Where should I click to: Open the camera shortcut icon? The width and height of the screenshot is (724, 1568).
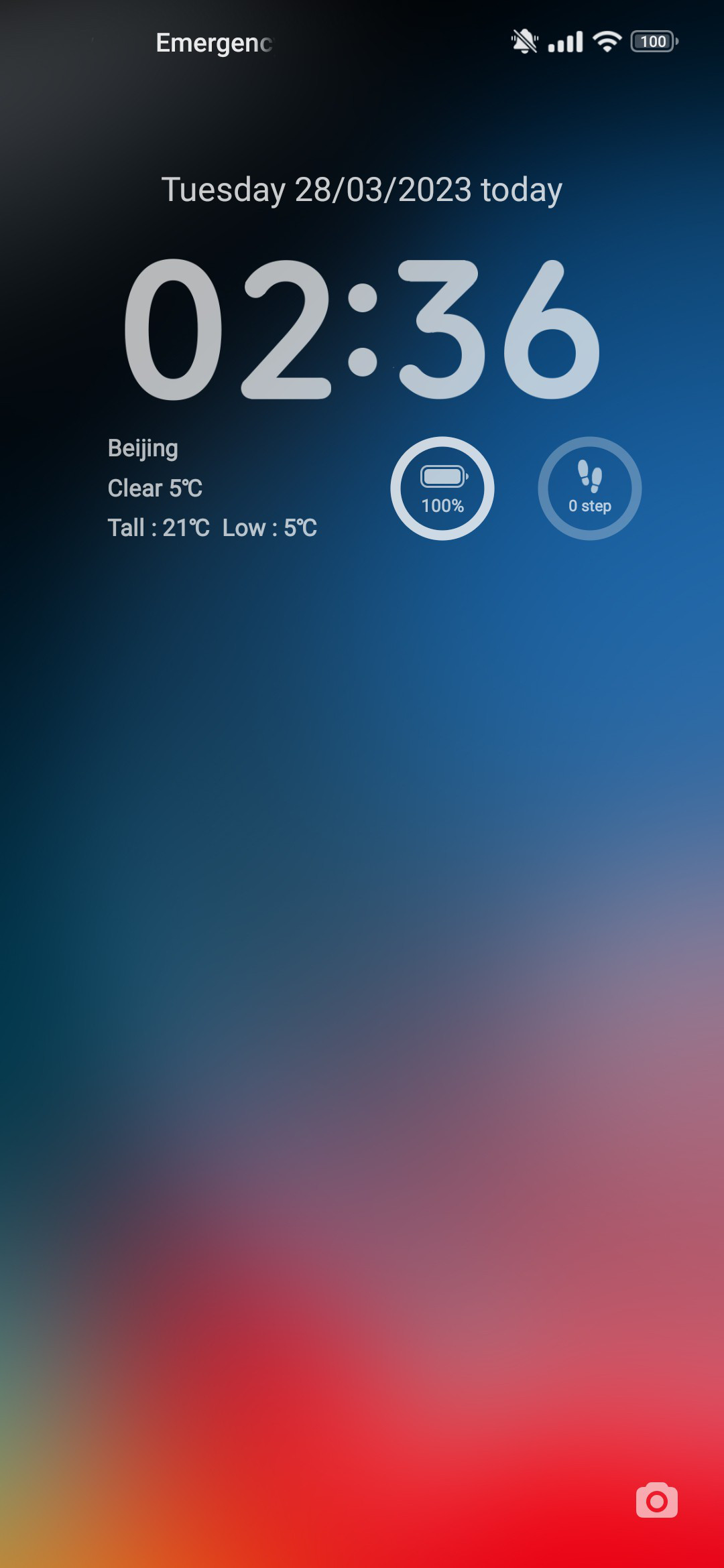656,1500
